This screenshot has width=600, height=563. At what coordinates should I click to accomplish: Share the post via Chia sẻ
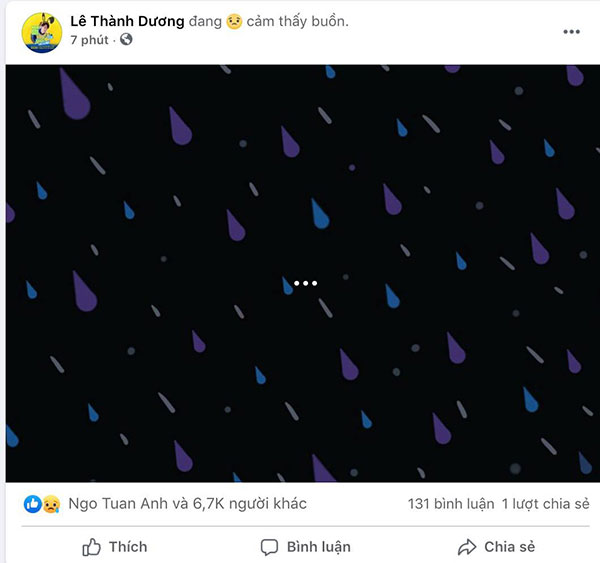[x=496, y=547]
